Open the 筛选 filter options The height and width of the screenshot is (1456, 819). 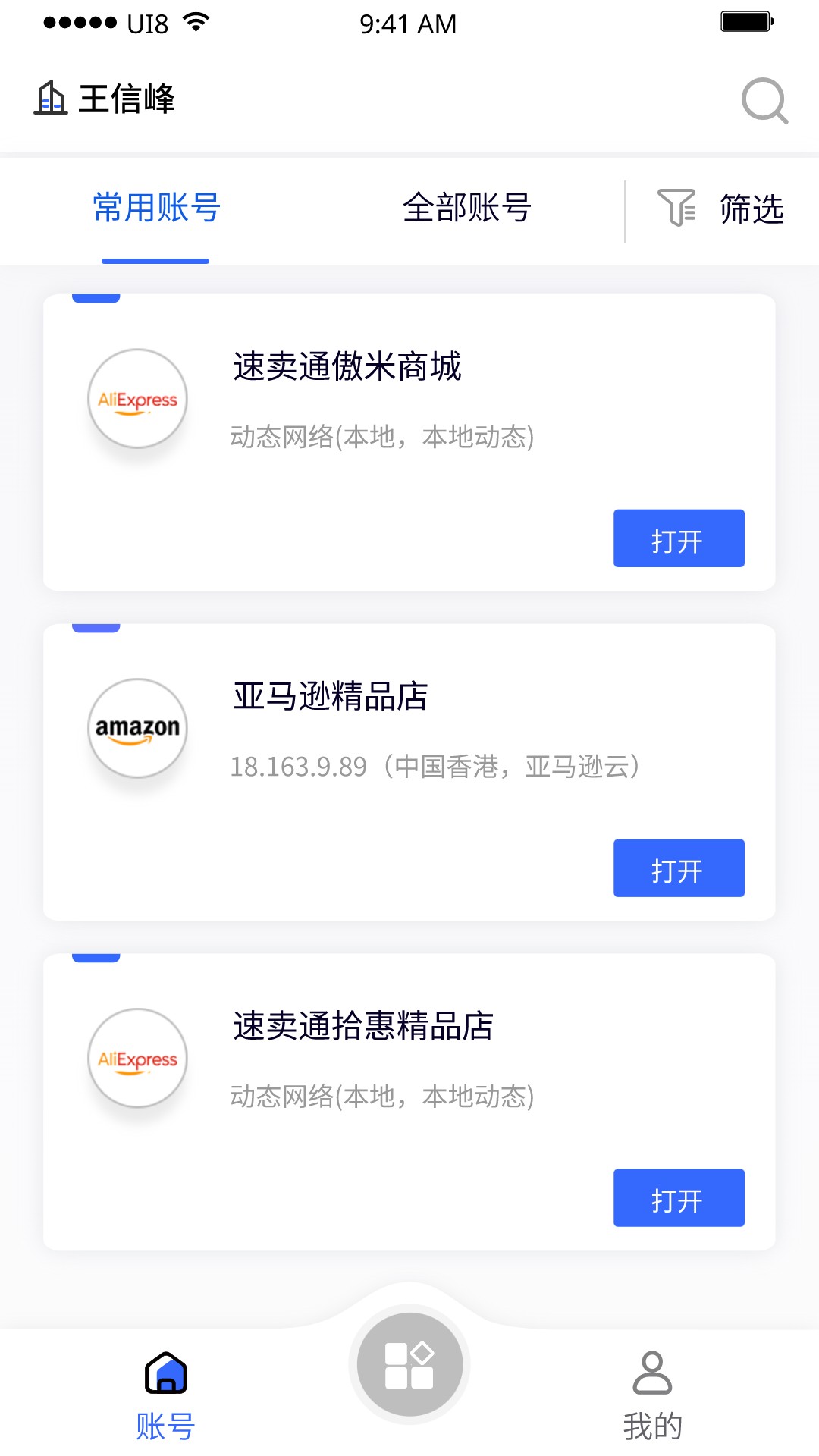(x=751, y=209)
